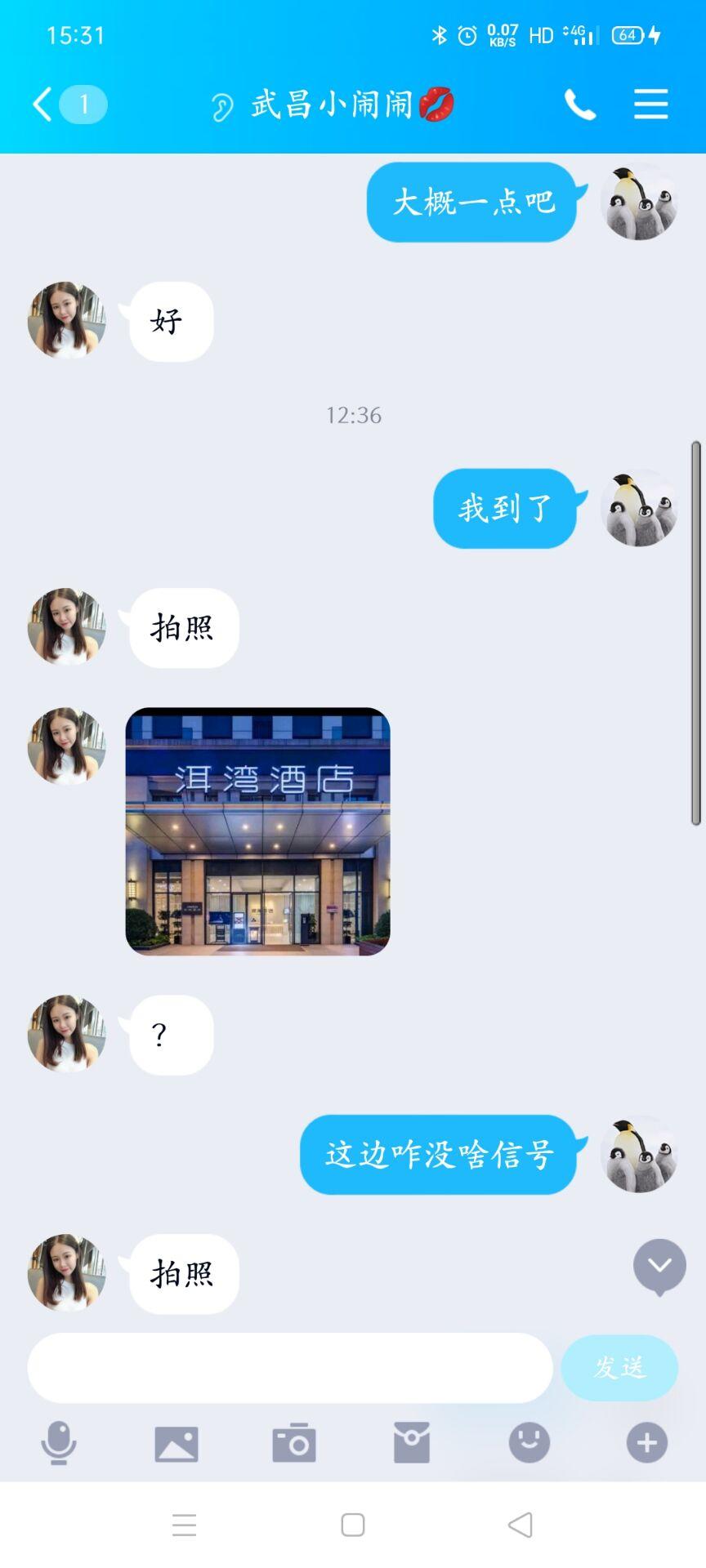
Task: Select the voice message microphone icon
Action: click(x=59, y=1442)
